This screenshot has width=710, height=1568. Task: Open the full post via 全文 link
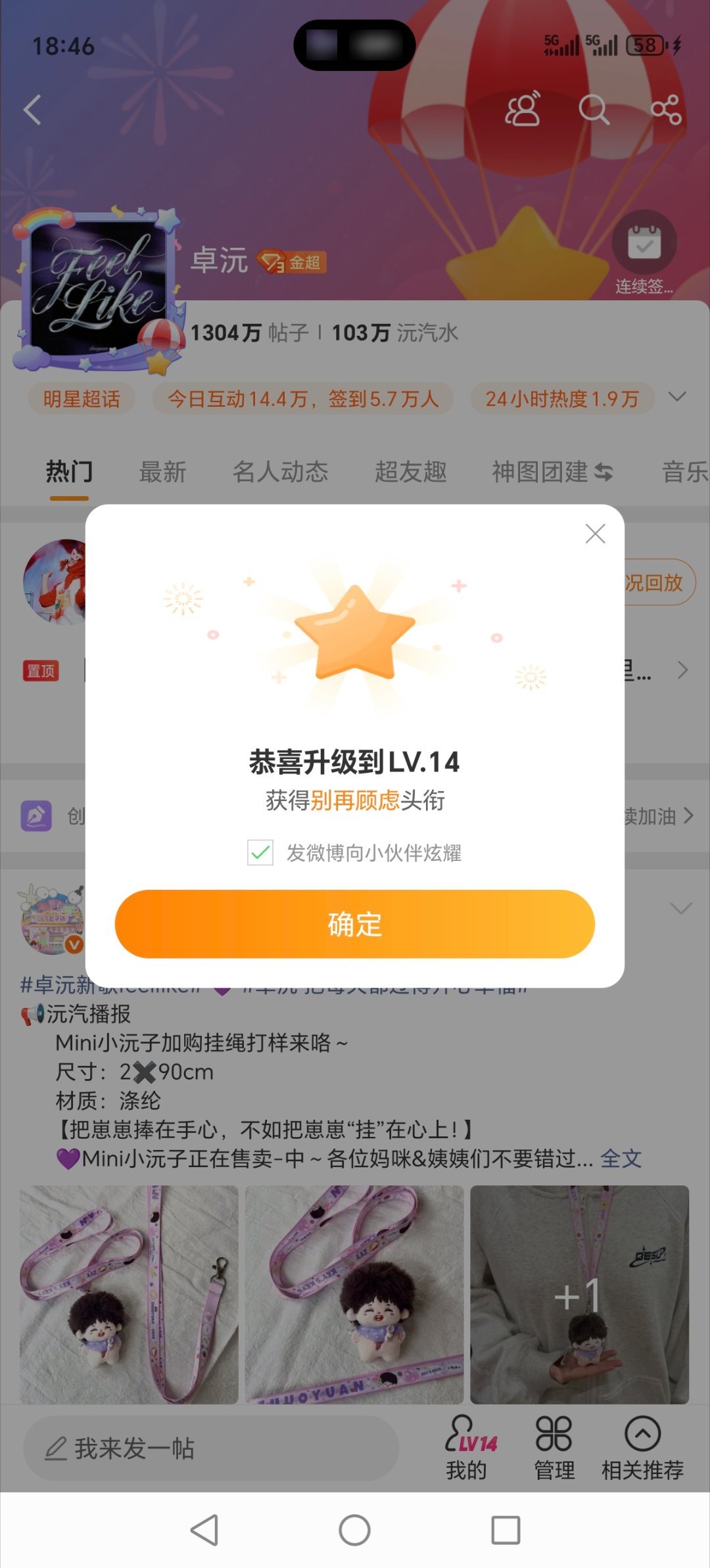[x=621, y=1159]
